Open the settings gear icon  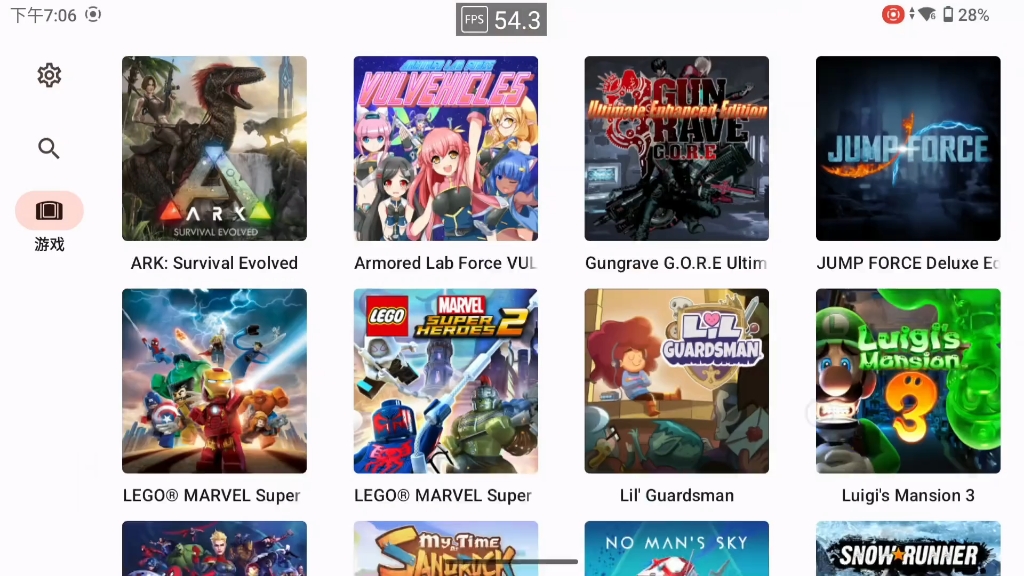tap(49, 75)
